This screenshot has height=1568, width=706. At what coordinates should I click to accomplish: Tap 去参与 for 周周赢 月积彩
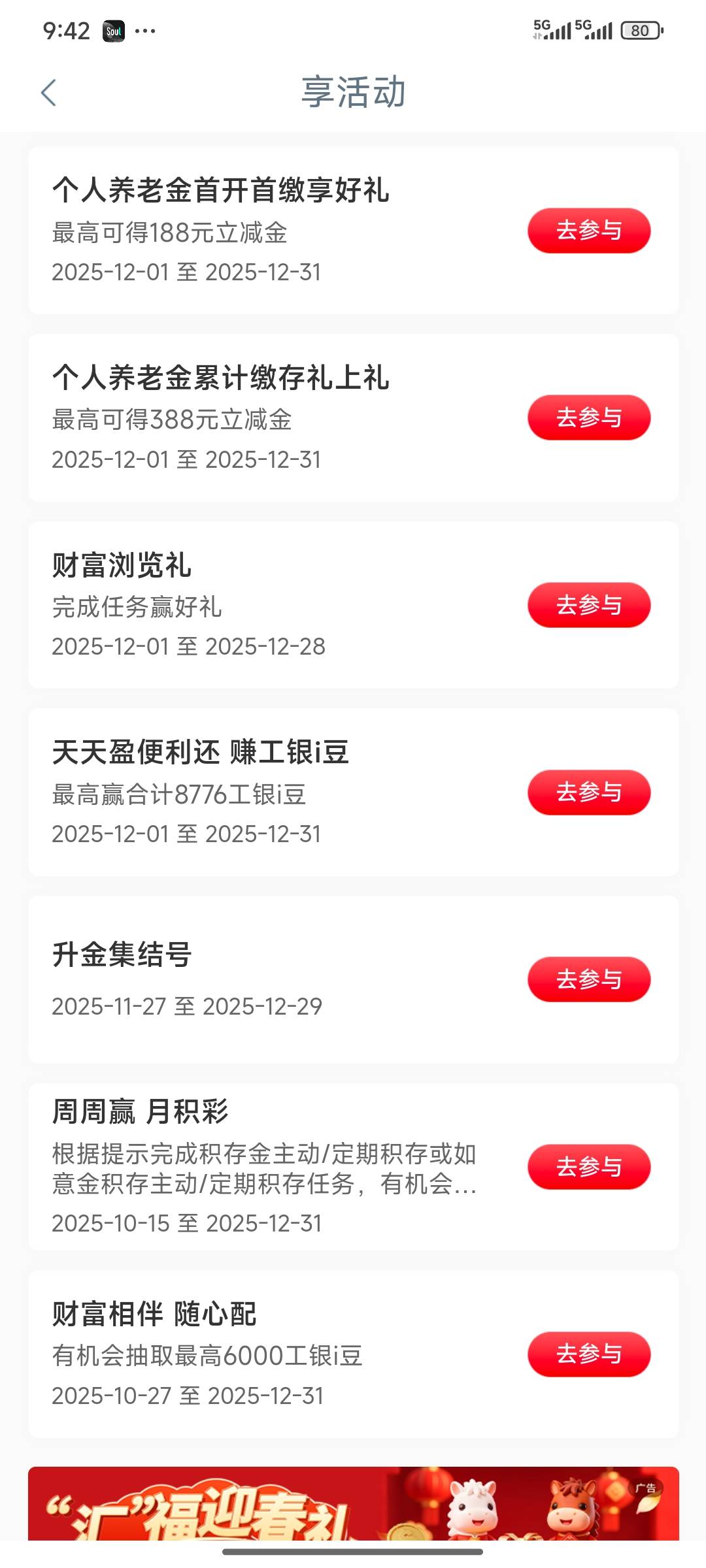[x=589, y=1167]
